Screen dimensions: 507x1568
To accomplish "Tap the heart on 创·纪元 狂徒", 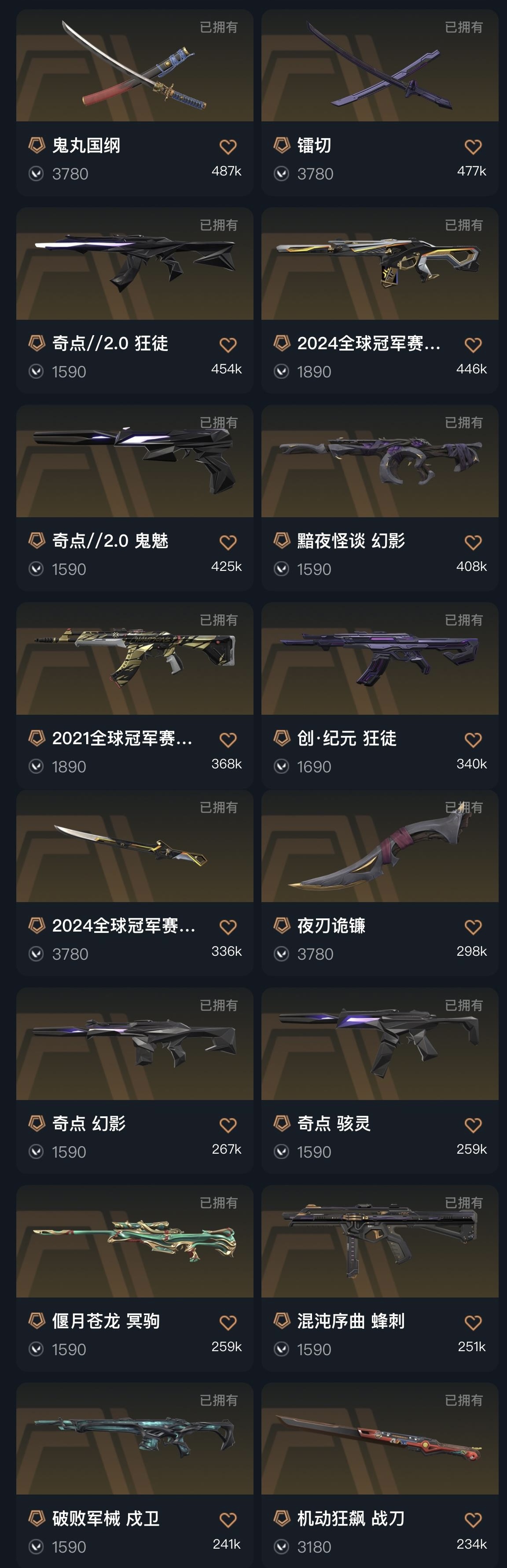I will click(x=473, y=739).
